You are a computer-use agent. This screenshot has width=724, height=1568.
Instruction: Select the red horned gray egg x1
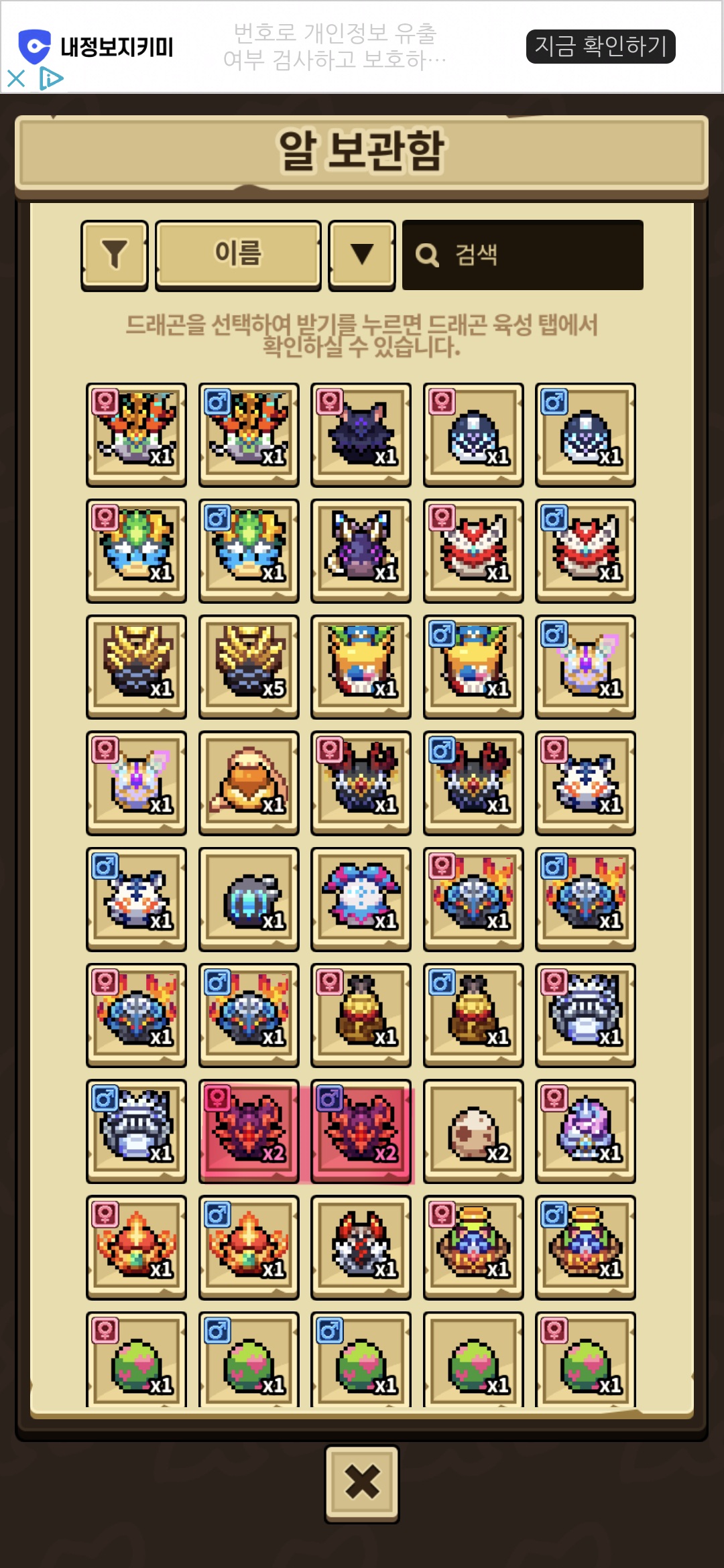tap(361, 1246)
